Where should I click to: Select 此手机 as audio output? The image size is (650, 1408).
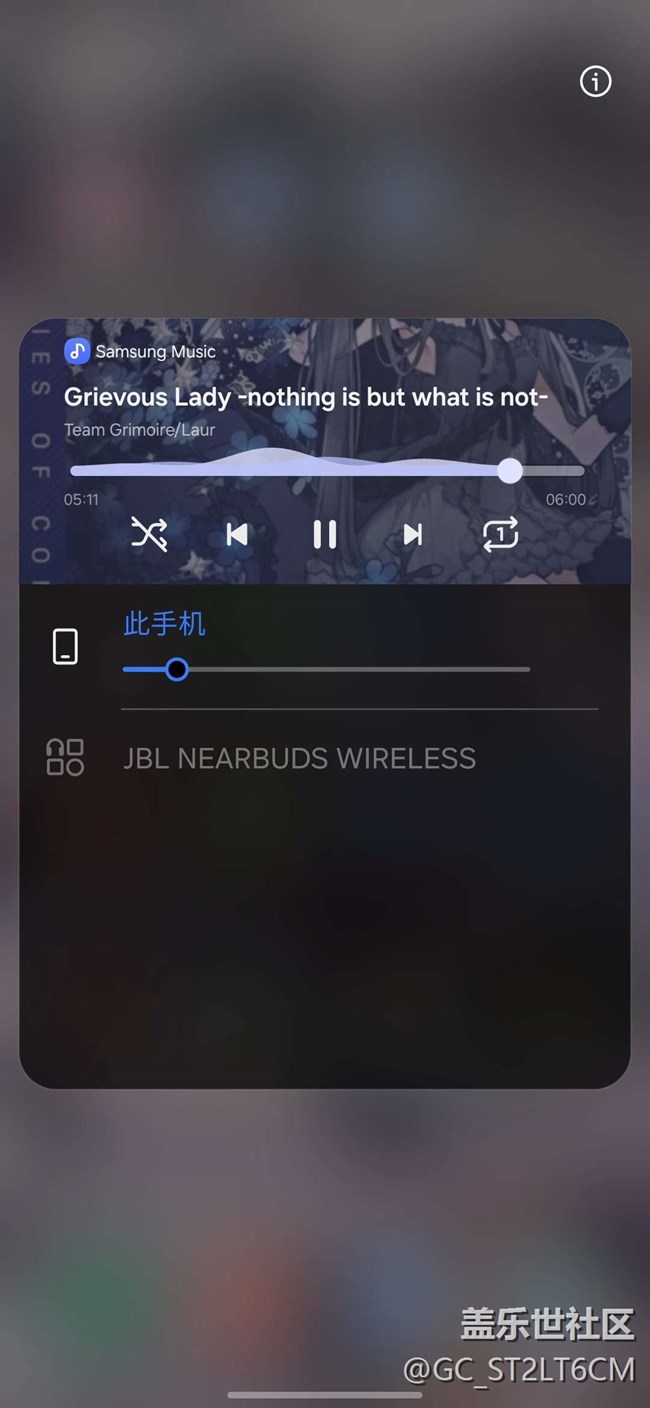[x=164, y=625]
